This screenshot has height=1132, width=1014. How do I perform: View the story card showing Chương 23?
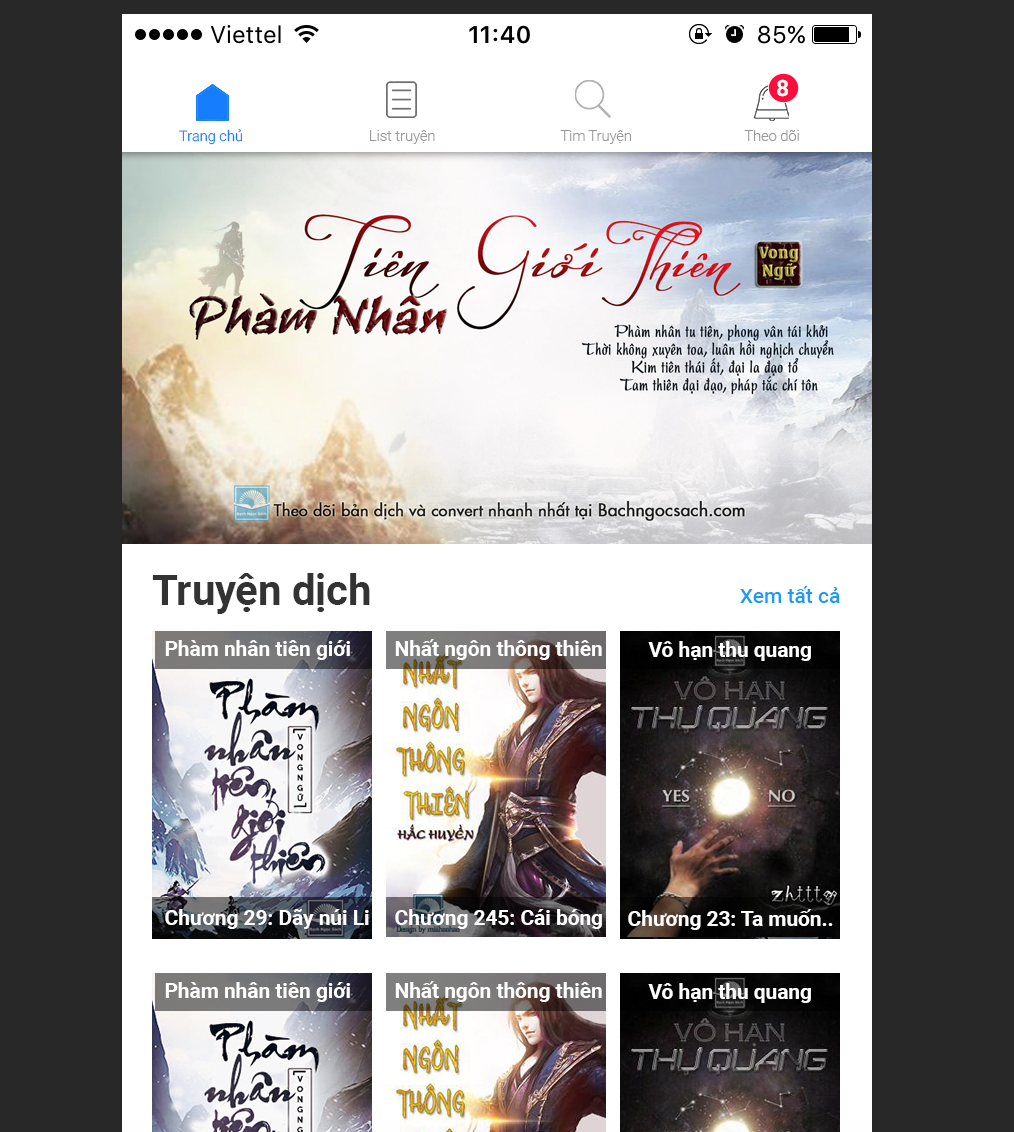tap(730, 785)
